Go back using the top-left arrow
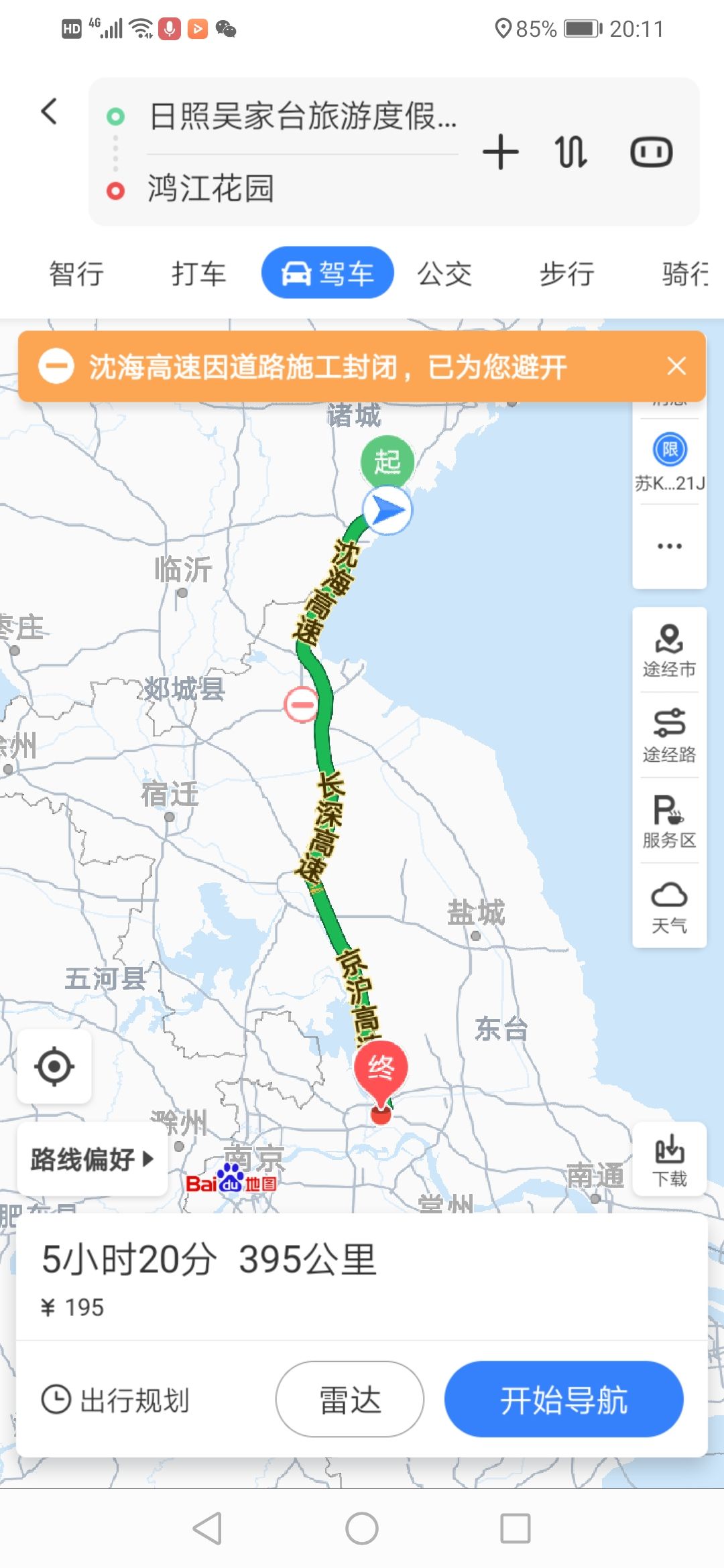 click(x=49, y=111)
